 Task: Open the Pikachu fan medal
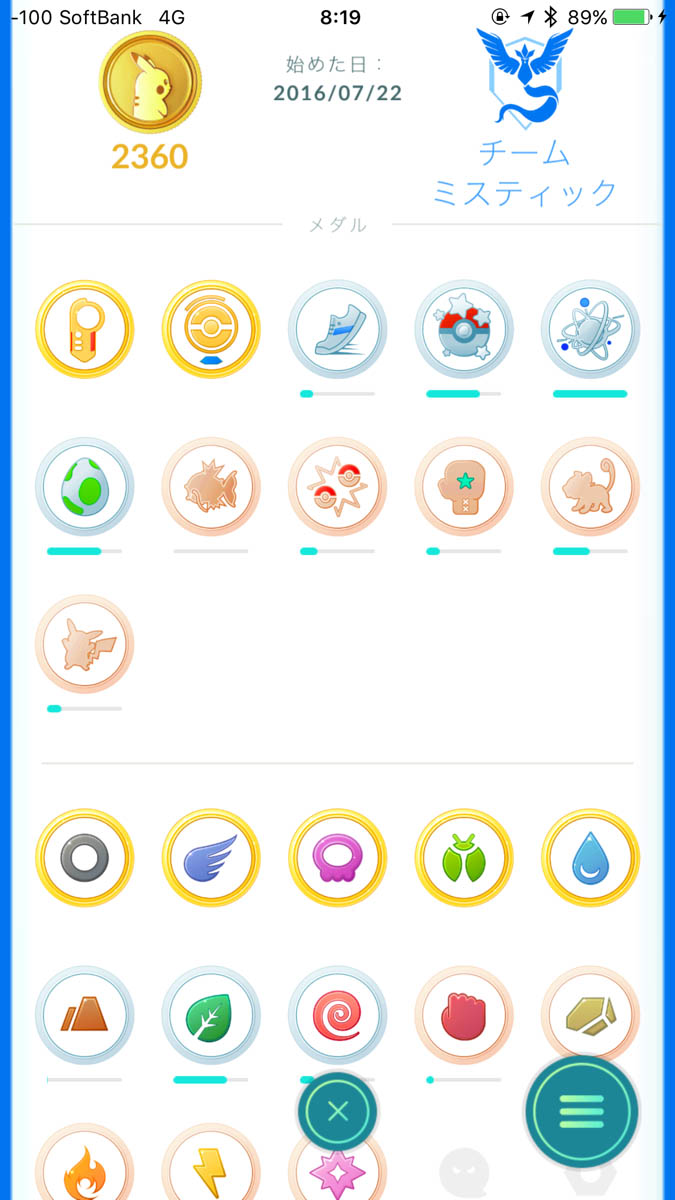pyautogui.click(x=85, y=645)
